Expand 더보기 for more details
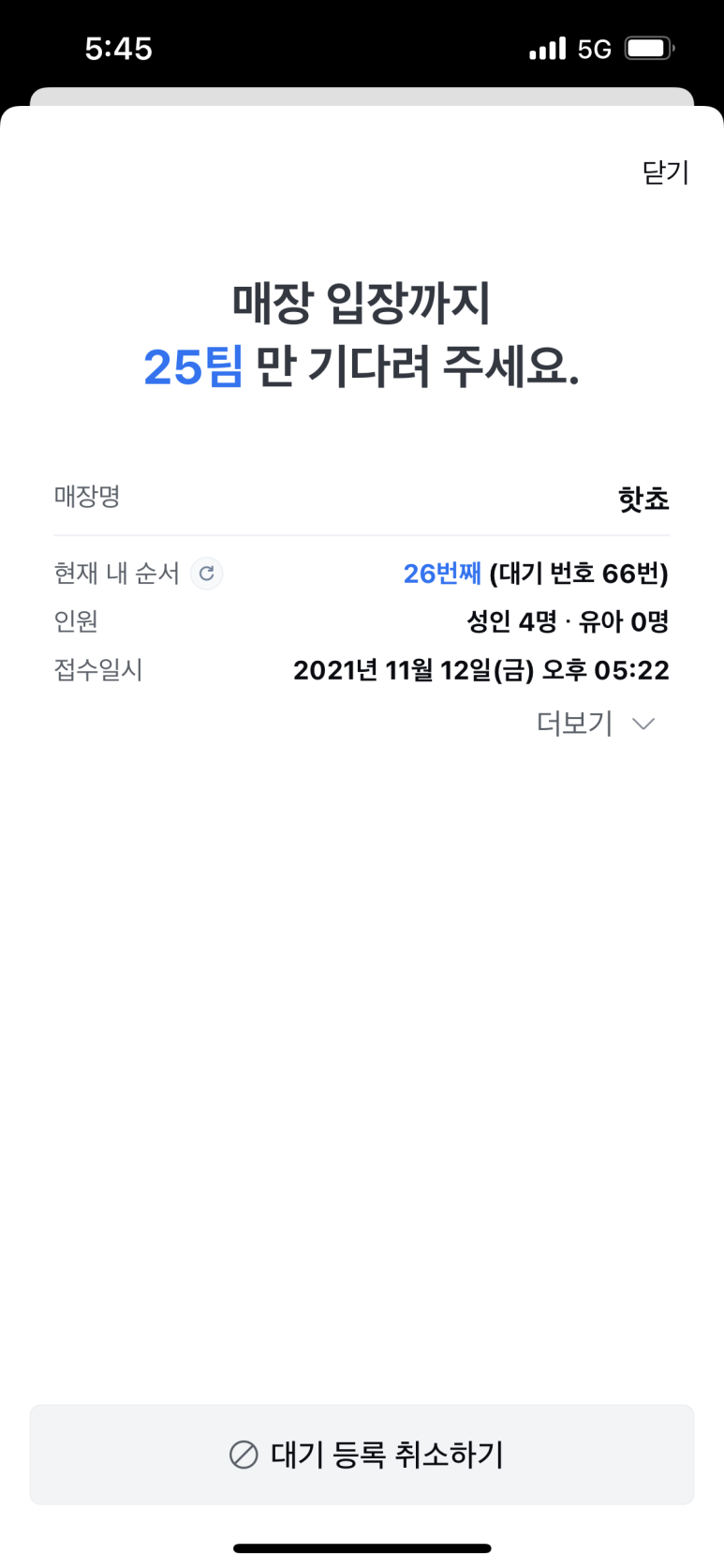 click(x=596, y=724)
